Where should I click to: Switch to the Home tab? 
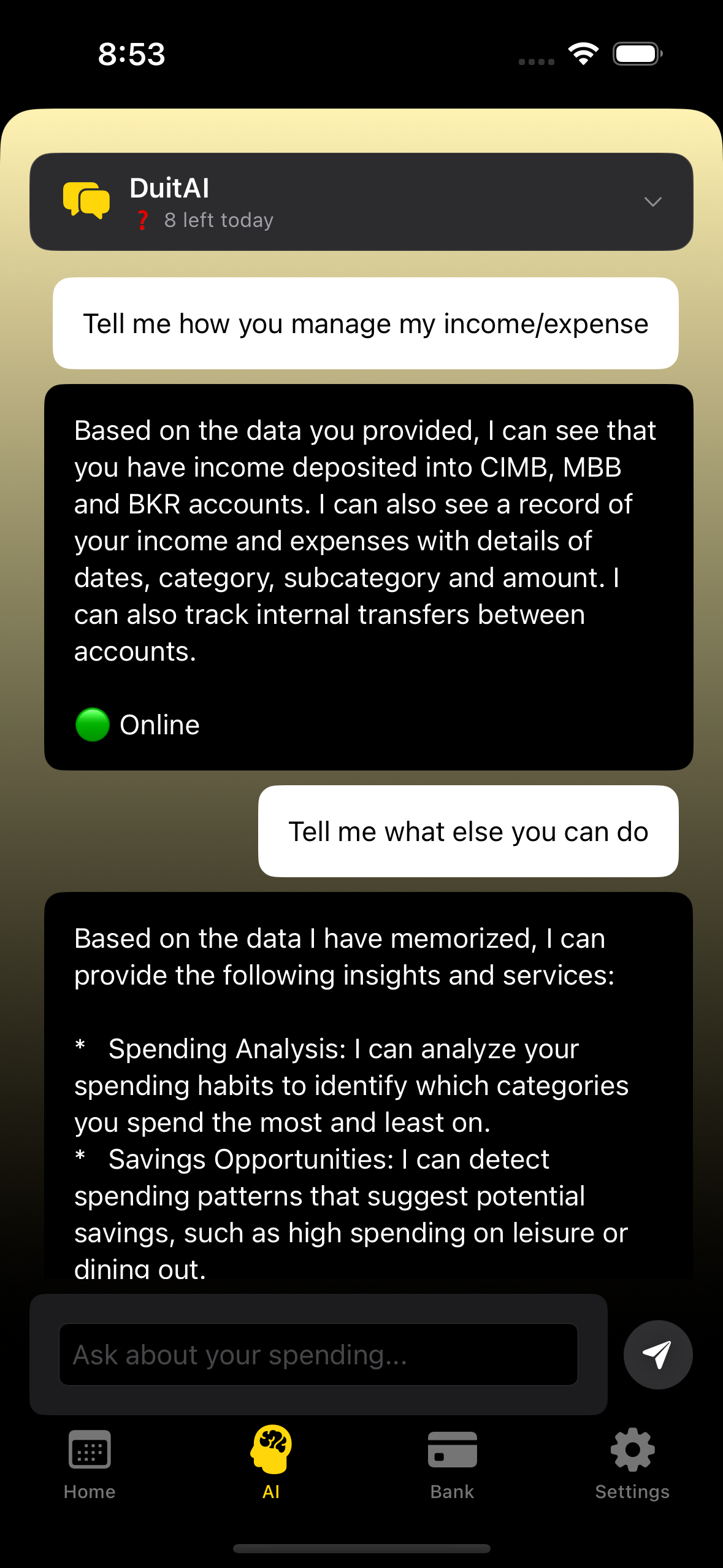click(90, 1464)
